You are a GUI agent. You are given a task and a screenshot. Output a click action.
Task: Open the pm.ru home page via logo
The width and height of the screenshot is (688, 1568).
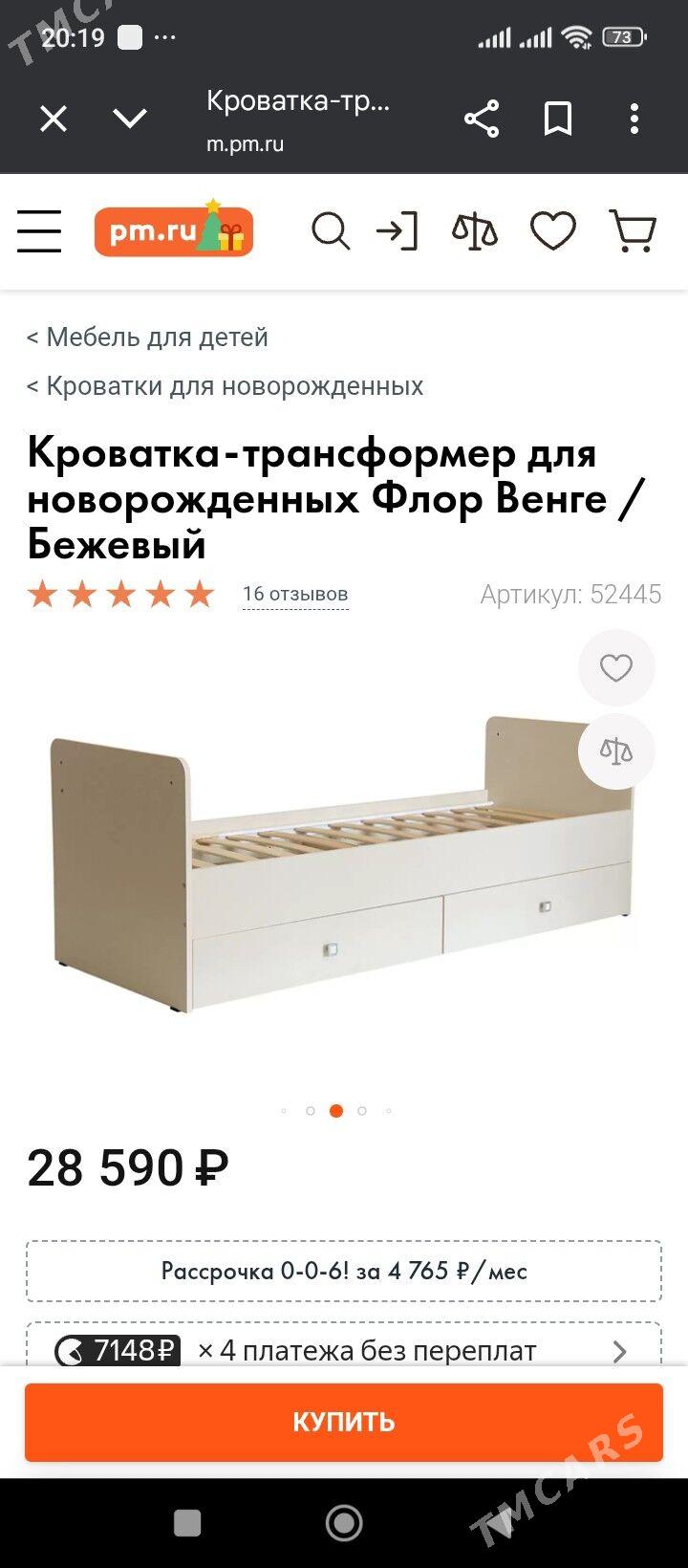coord(172,229)
